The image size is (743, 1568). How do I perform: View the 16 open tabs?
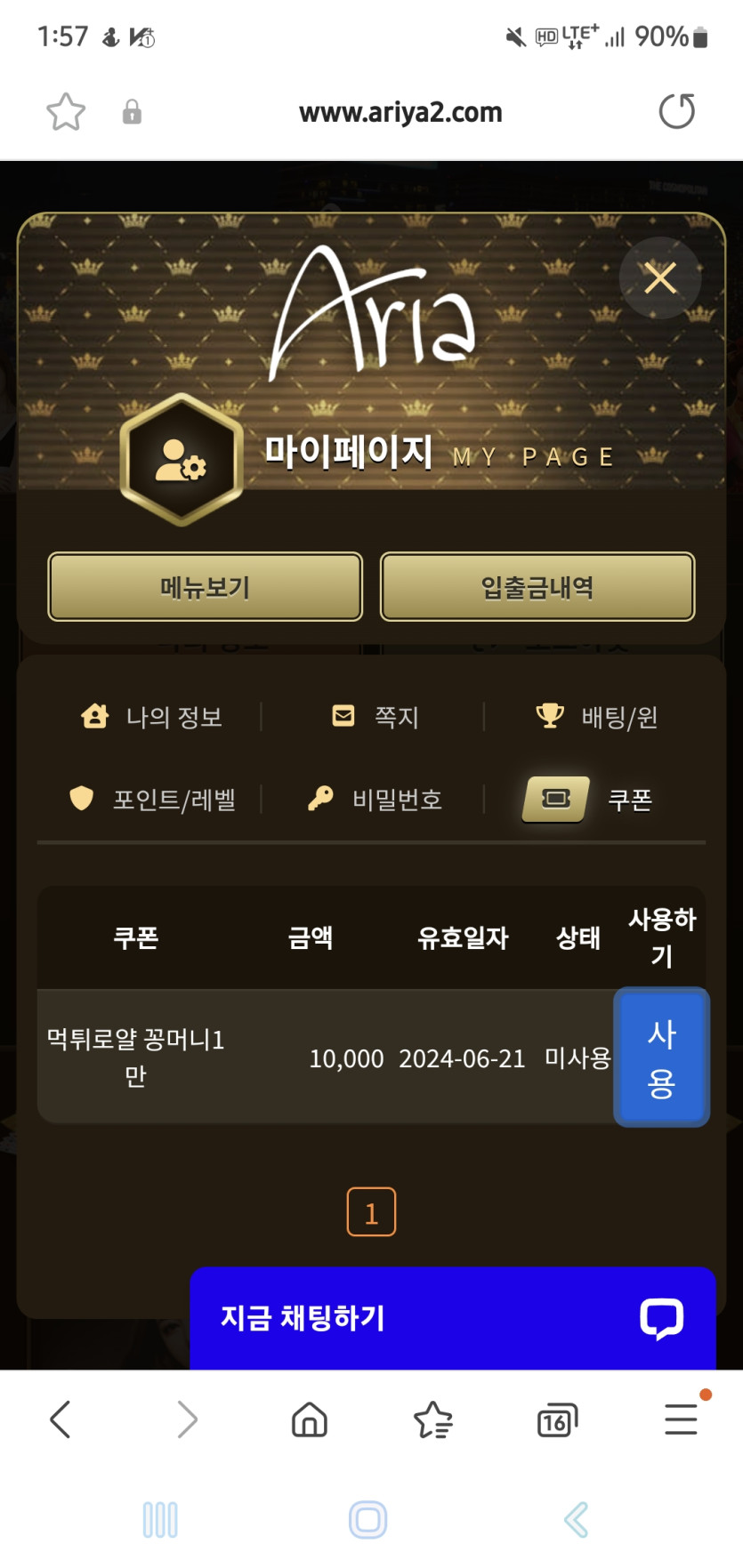tap(557, 1419)
